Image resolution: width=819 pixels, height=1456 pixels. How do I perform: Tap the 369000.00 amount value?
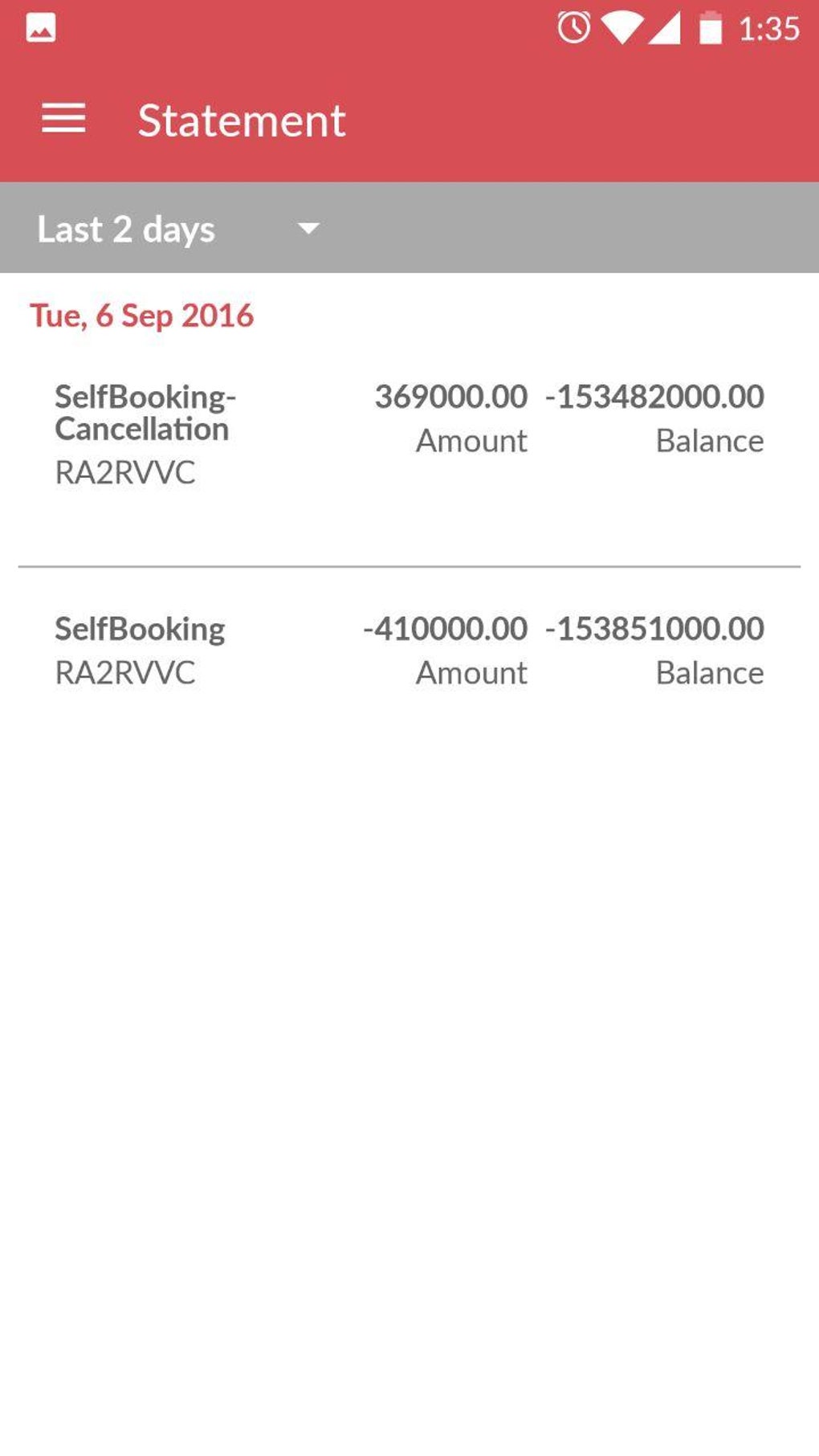pyautogui.click(x=450, y=396)
